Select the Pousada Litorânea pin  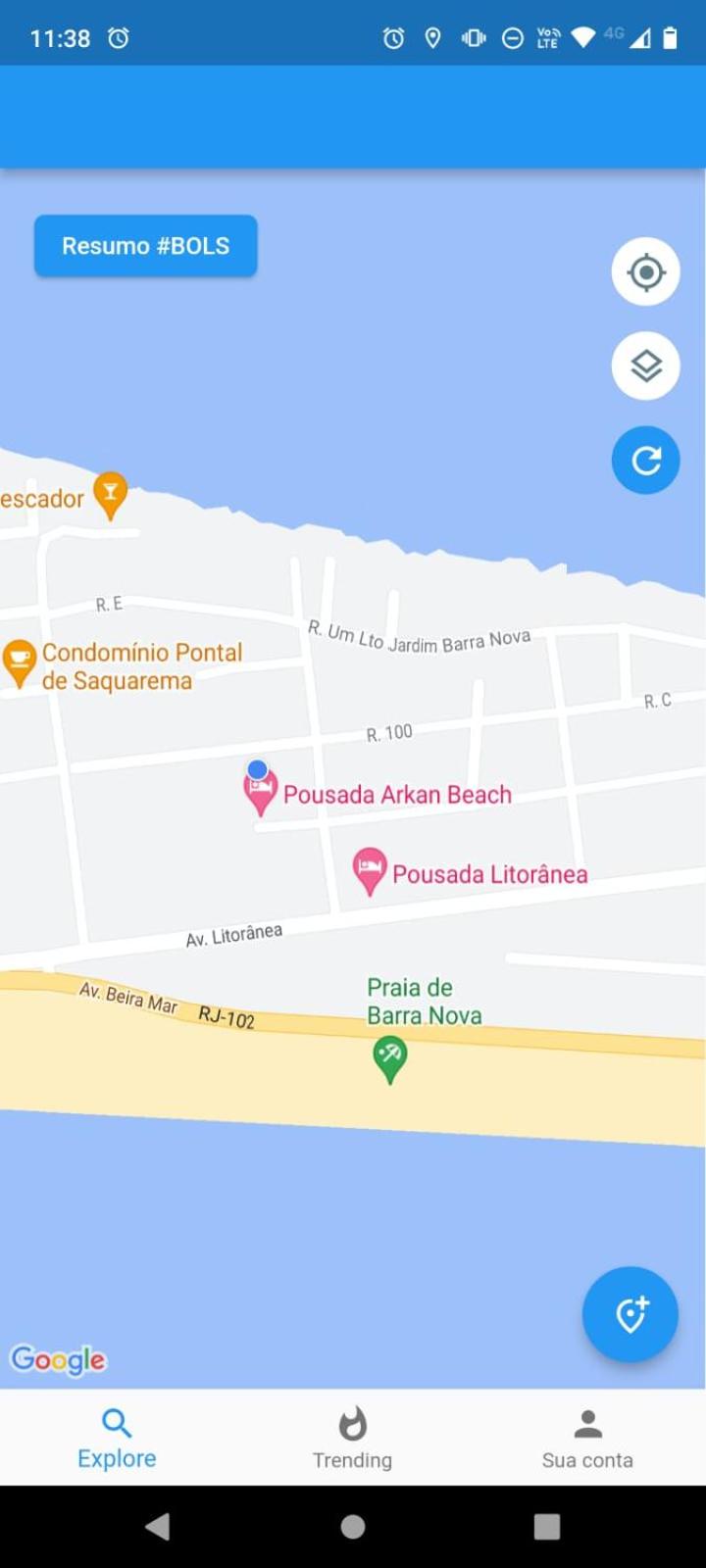coord(370,869)
